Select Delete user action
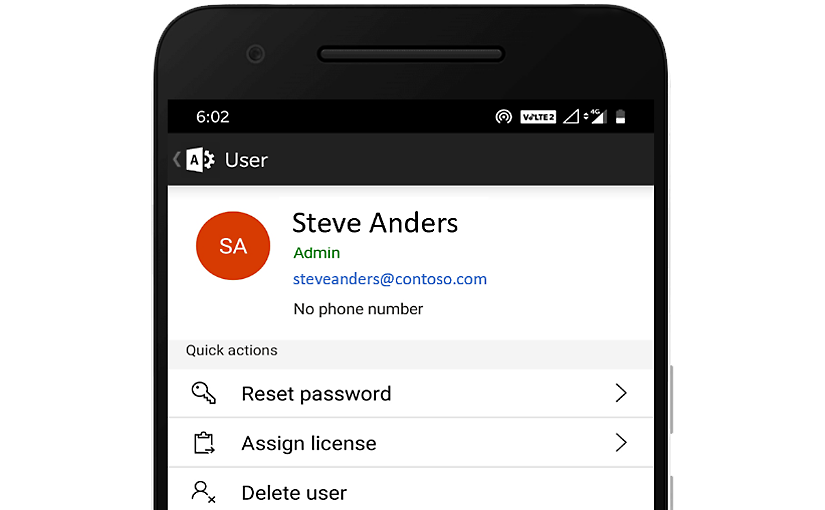The height and width of the screenshot is (510, 825). [x=294, y=493]
